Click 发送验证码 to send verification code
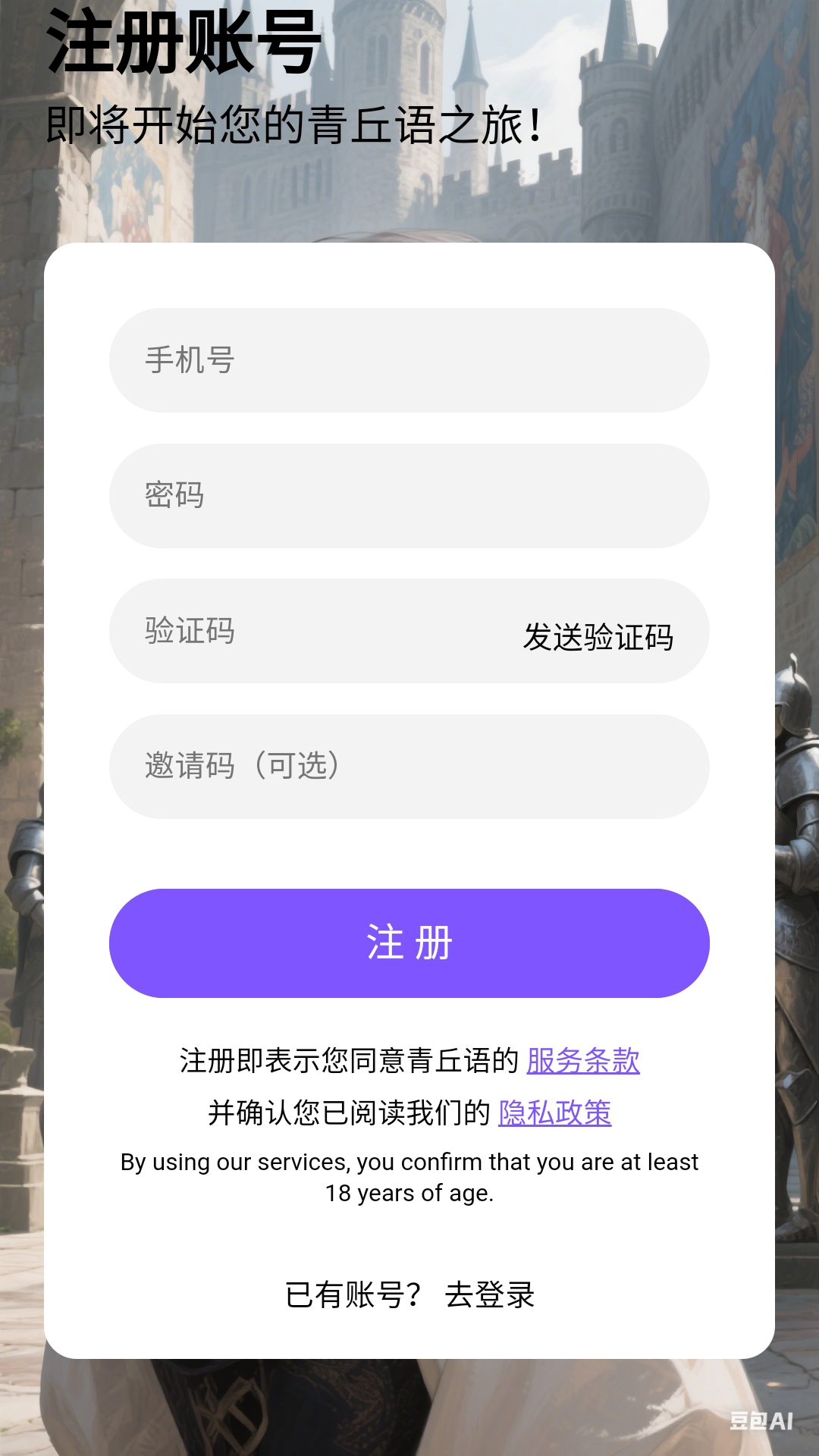The width and height of the screenshot is (819, 1456). click(598, 639)
